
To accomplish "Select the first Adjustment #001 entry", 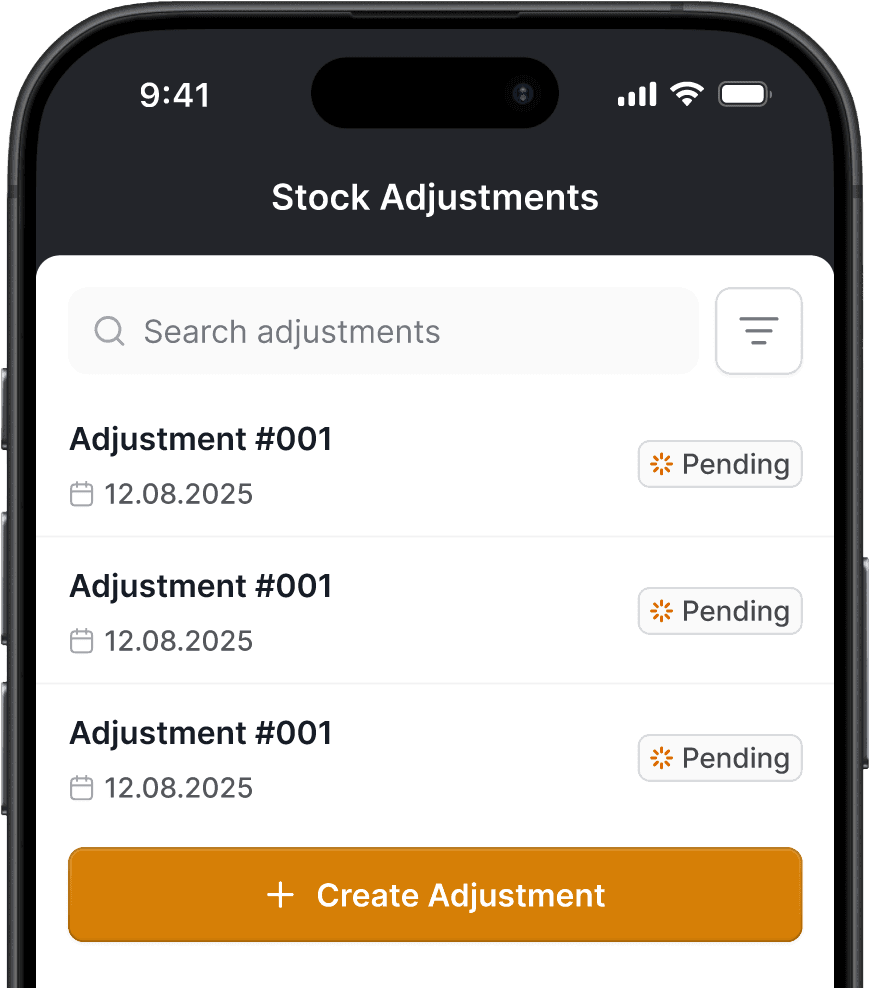I will 200,438.
